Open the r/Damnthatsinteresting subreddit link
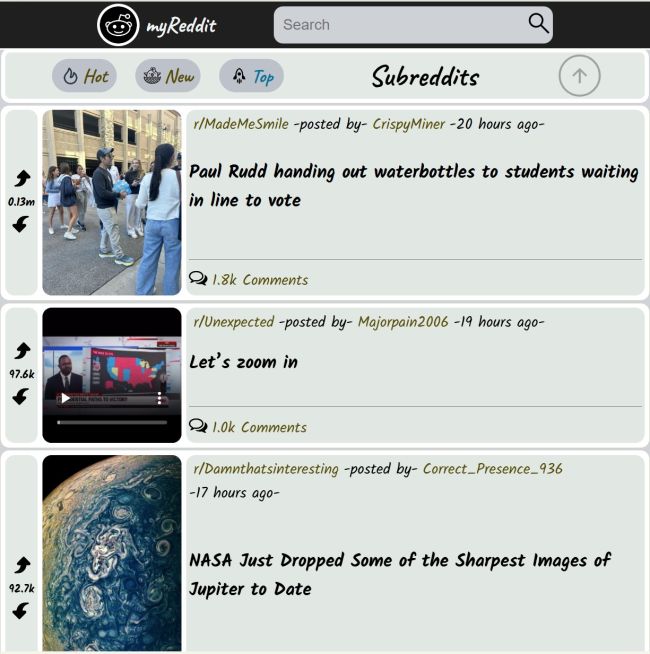Screen dimensions: 650x654 click(266, 468)
